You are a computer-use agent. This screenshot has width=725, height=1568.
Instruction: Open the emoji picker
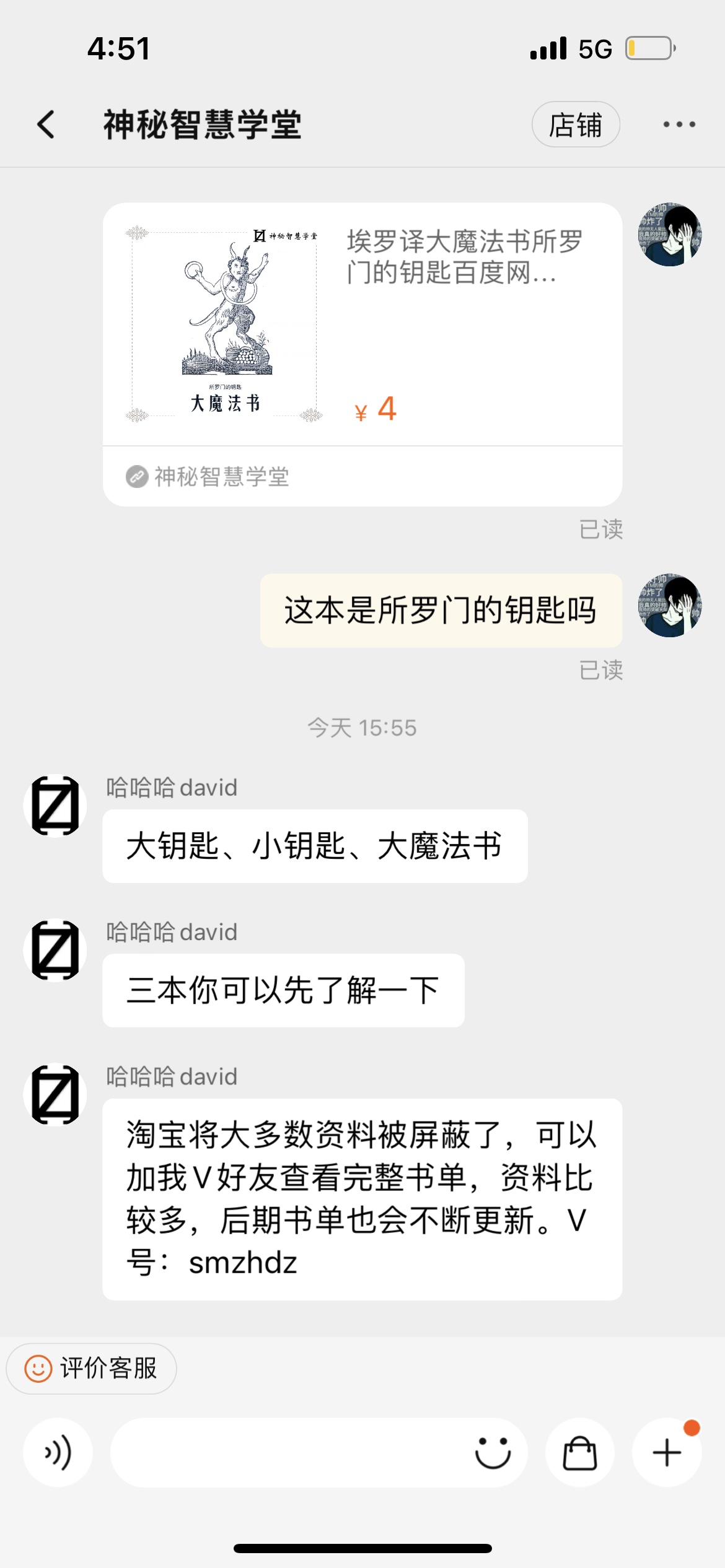pos(493,1453)
